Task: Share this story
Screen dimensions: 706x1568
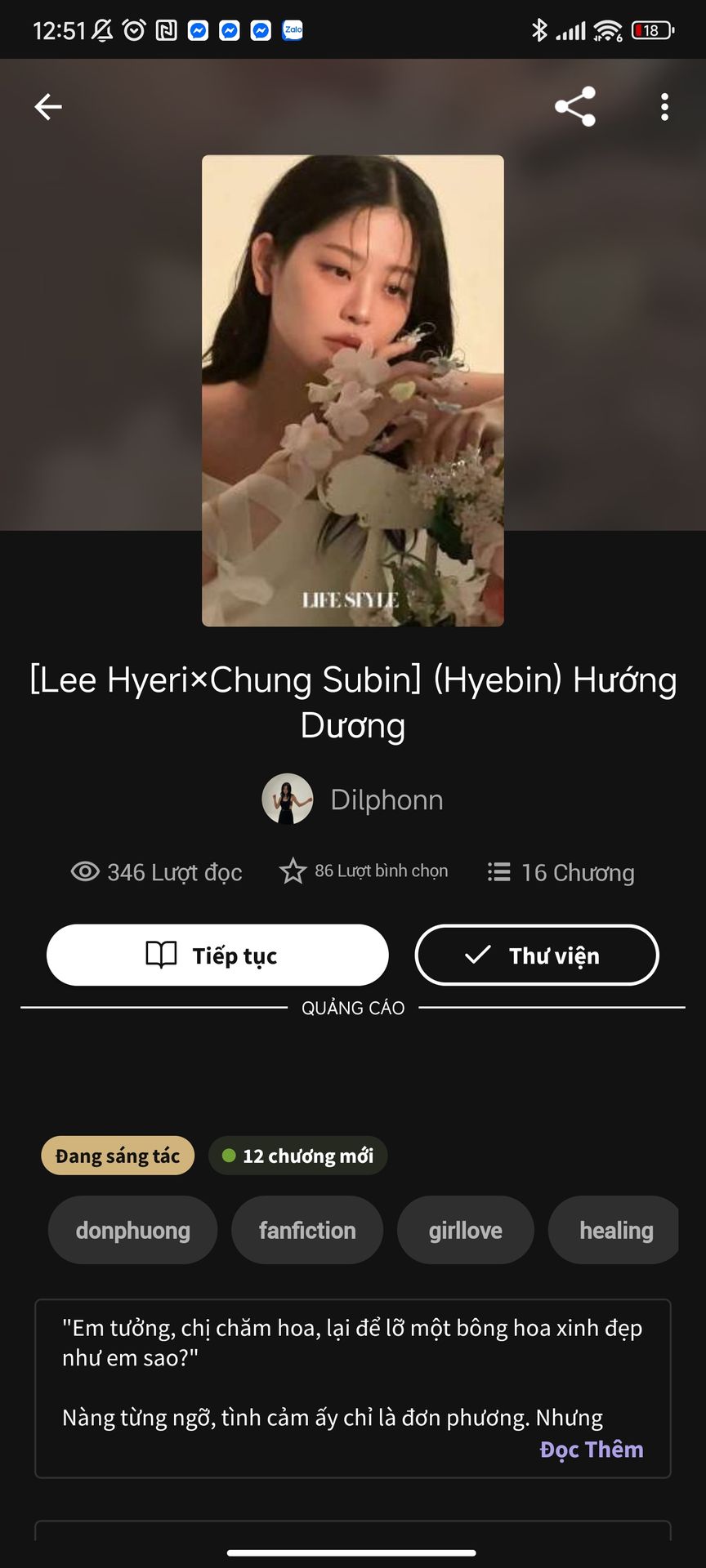Action: [x=575, y=107]
